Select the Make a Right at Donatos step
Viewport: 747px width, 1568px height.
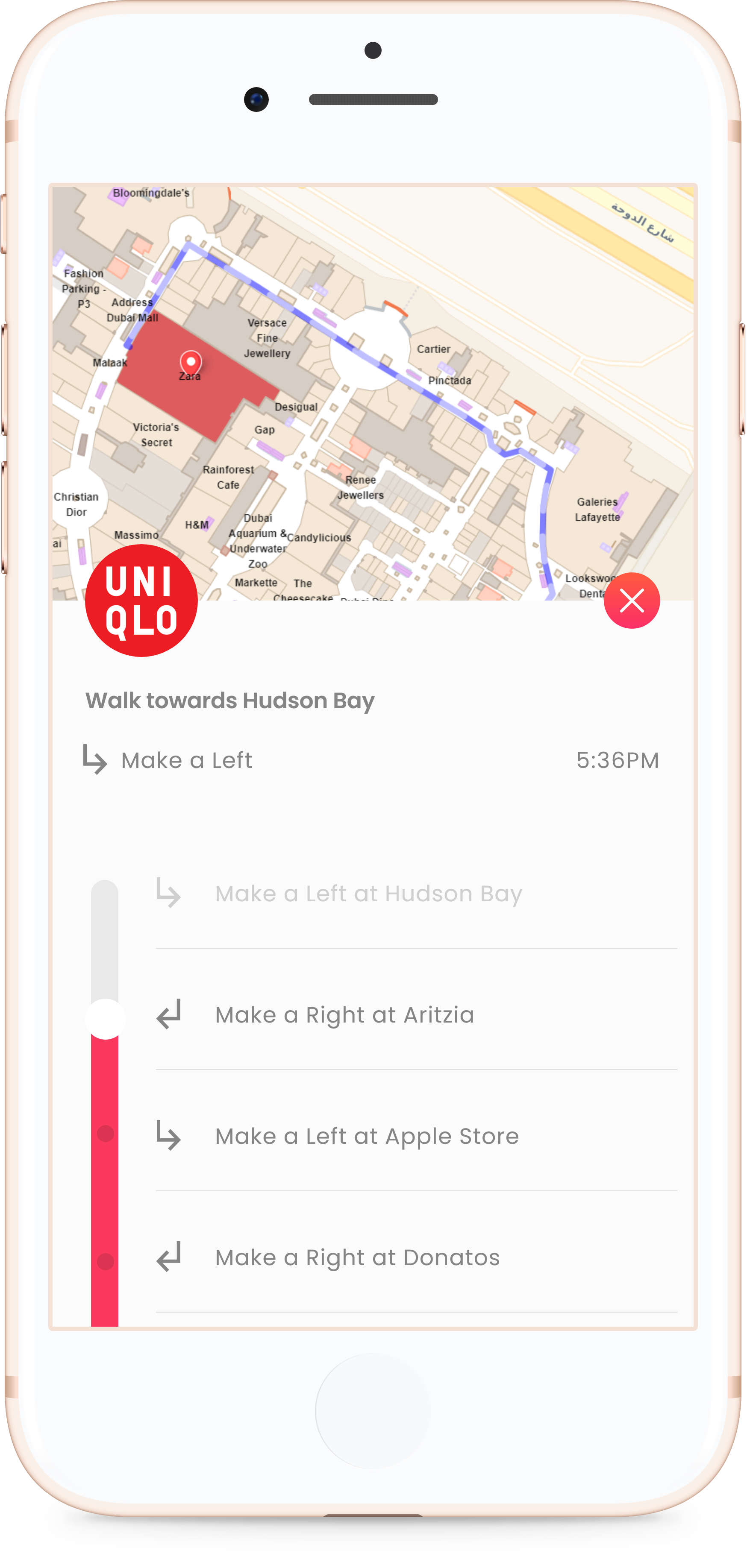(x=416, y=1256)
